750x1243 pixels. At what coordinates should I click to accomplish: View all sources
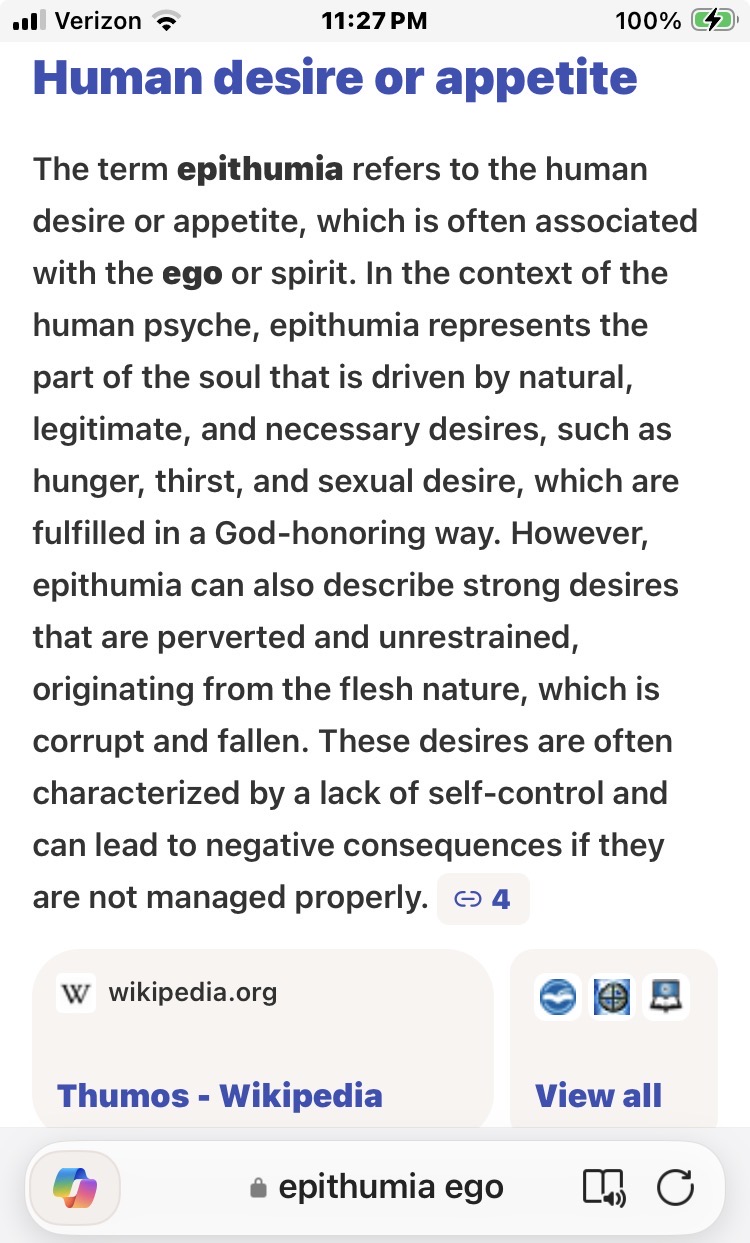(x=598, y=1095)
